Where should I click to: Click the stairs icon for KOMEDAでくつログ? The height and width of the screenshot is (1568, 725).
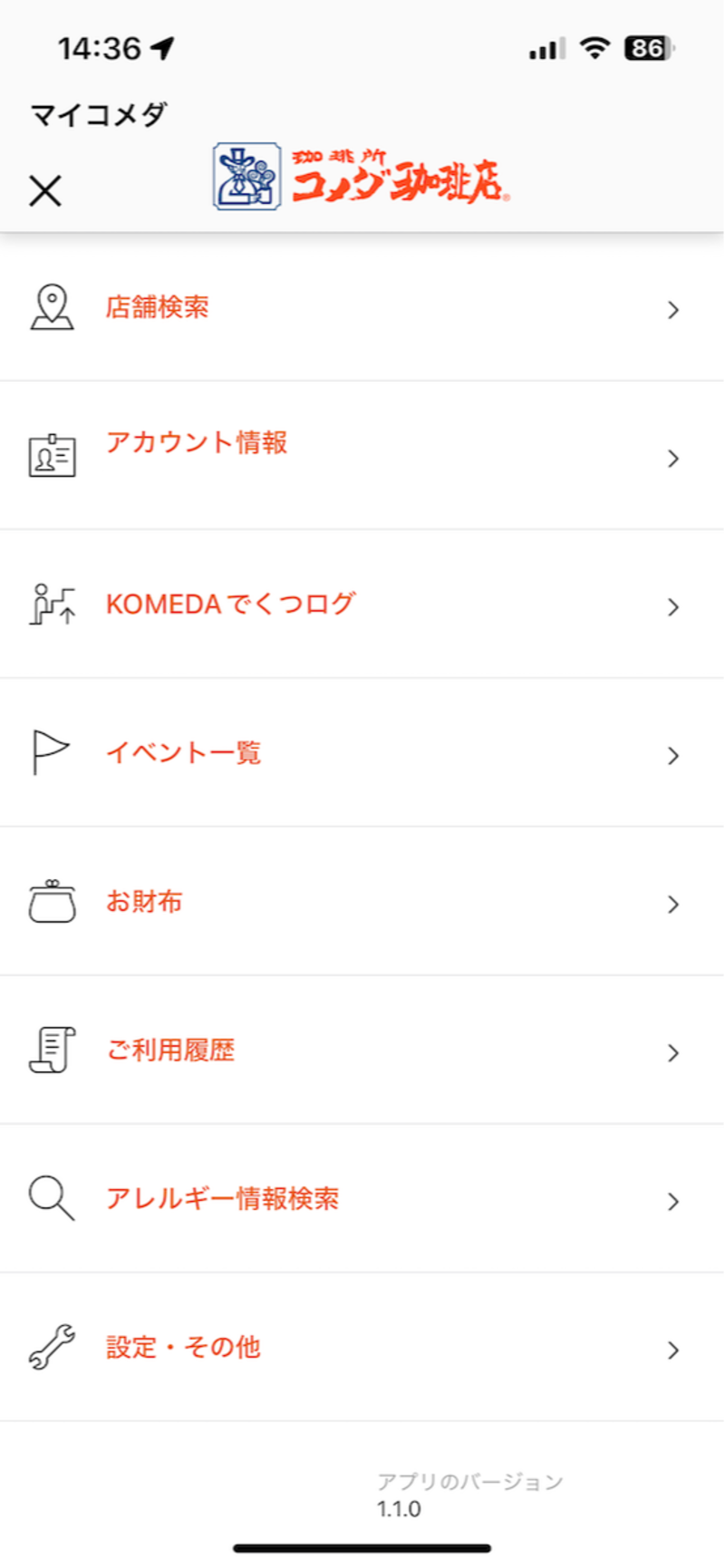[51, 604]
